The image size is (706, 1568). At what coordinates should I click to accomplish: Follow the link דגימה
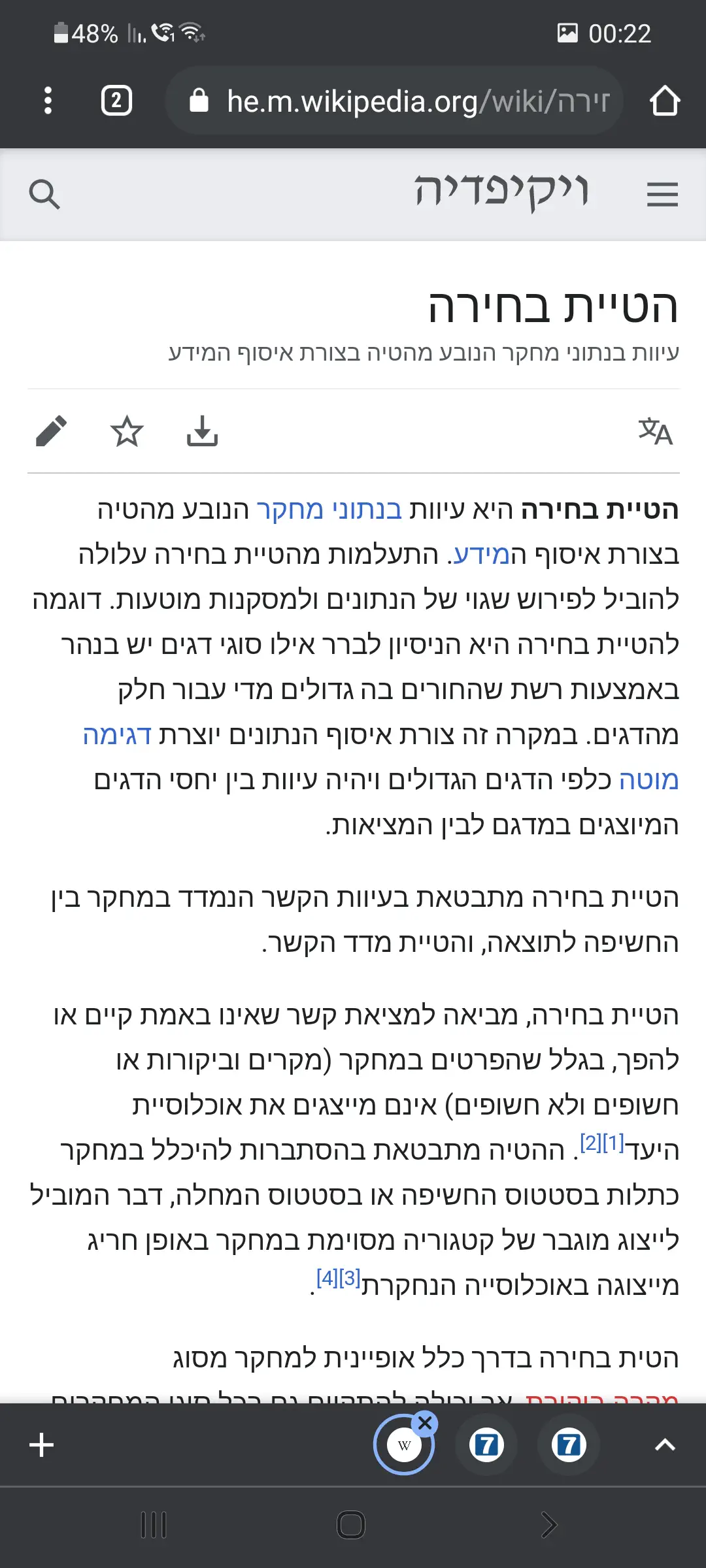pos(117,735)
